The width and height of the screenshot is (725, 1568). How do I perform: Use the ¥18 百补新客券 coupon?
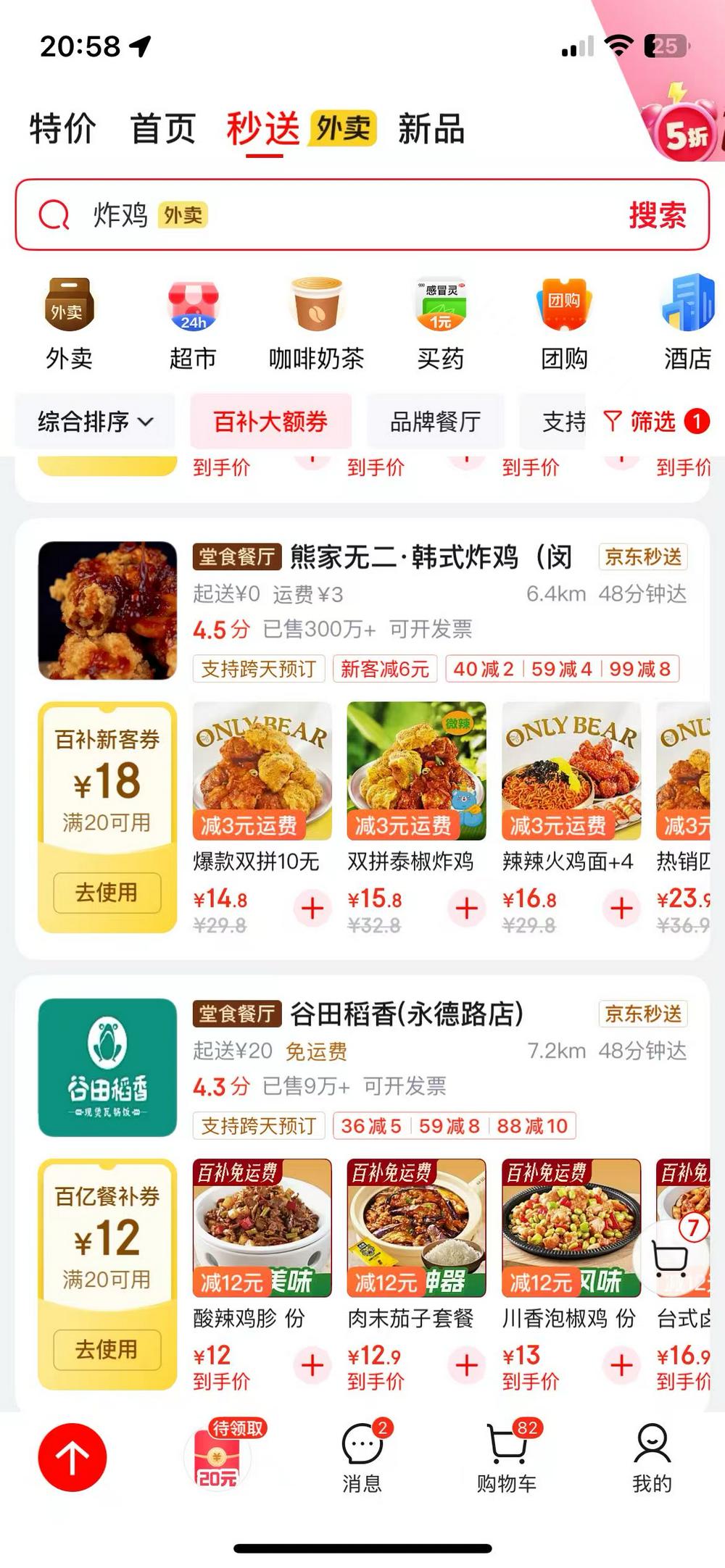[x=107, y=892]
